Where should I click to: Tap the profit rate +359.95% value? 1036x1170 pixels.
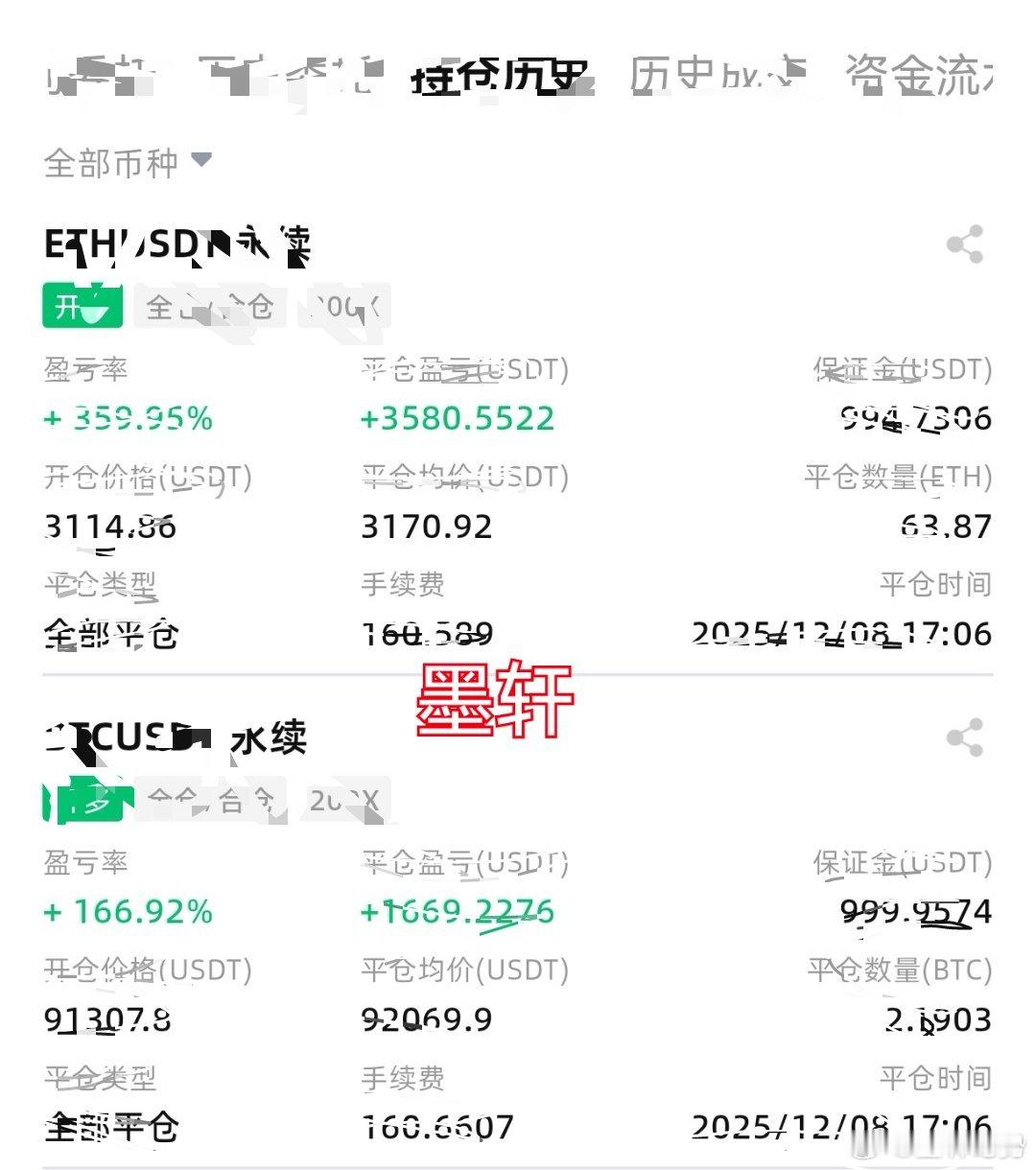(x=127, y=419)
